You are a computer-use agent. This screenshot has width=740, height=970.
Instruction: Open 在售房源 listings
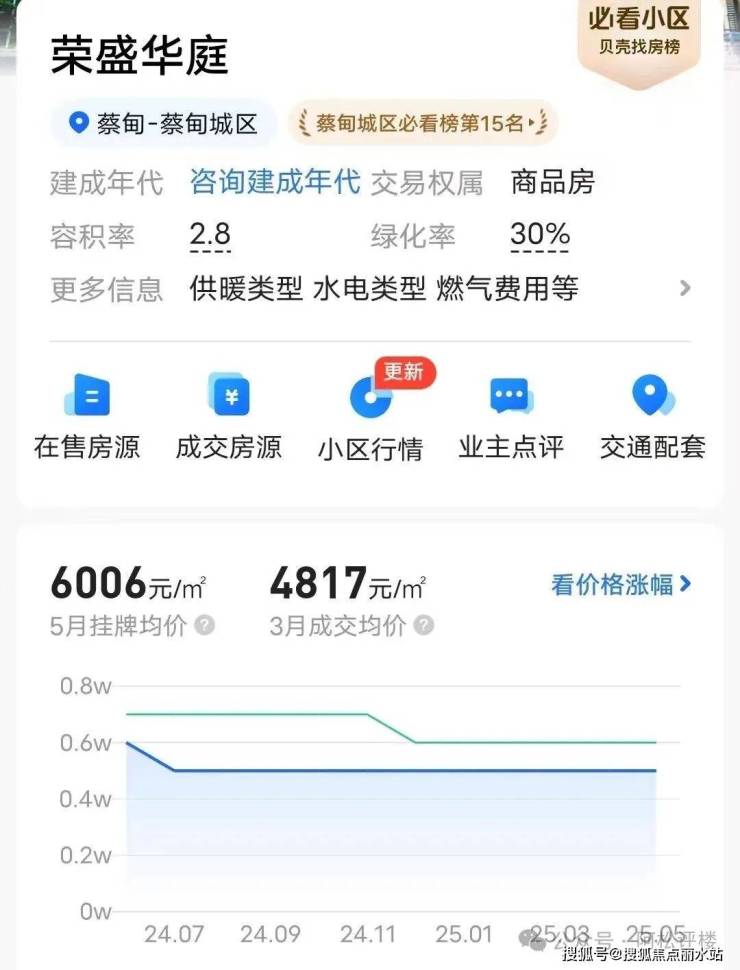87,417
